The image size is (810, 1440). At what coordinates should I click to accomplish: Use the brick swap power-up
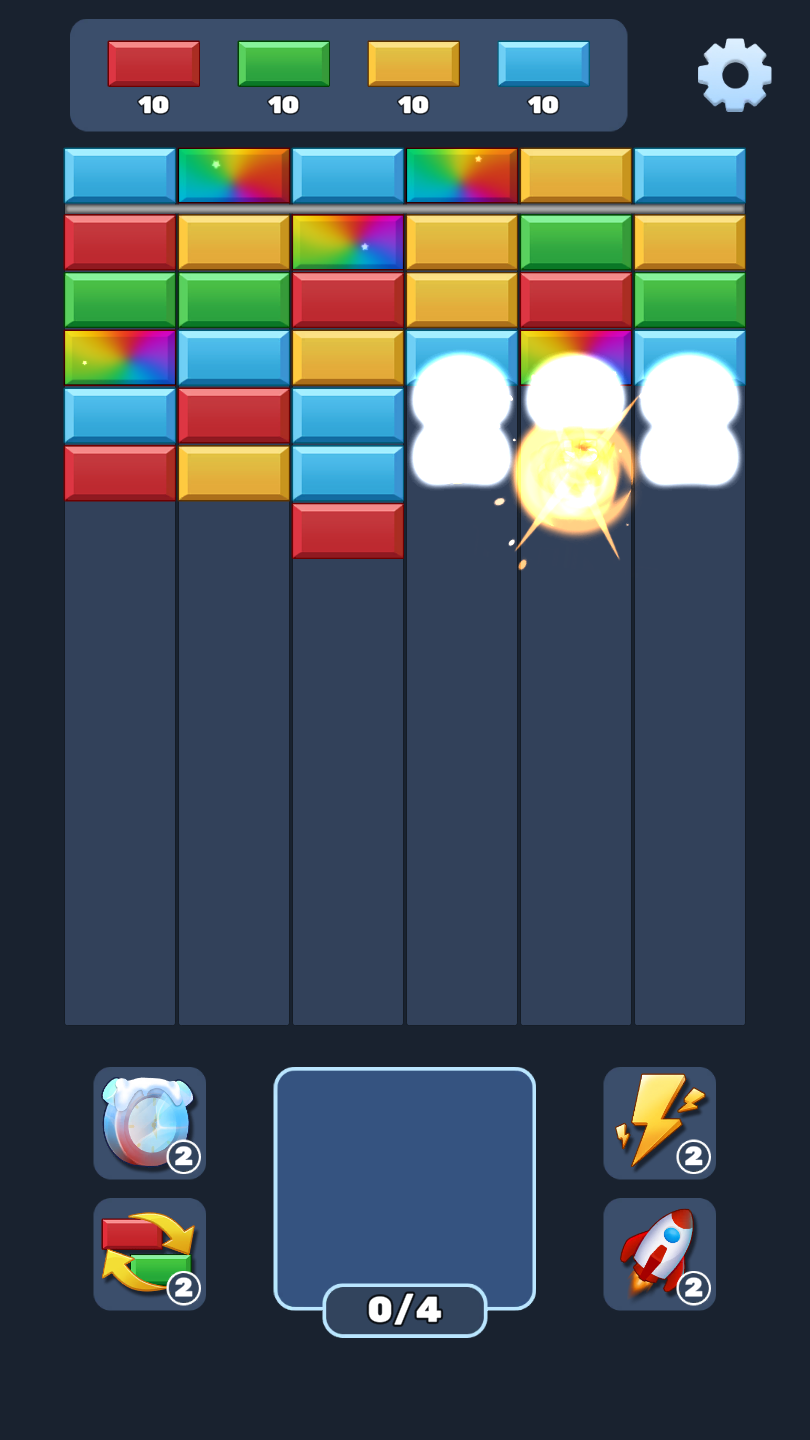149,1254
